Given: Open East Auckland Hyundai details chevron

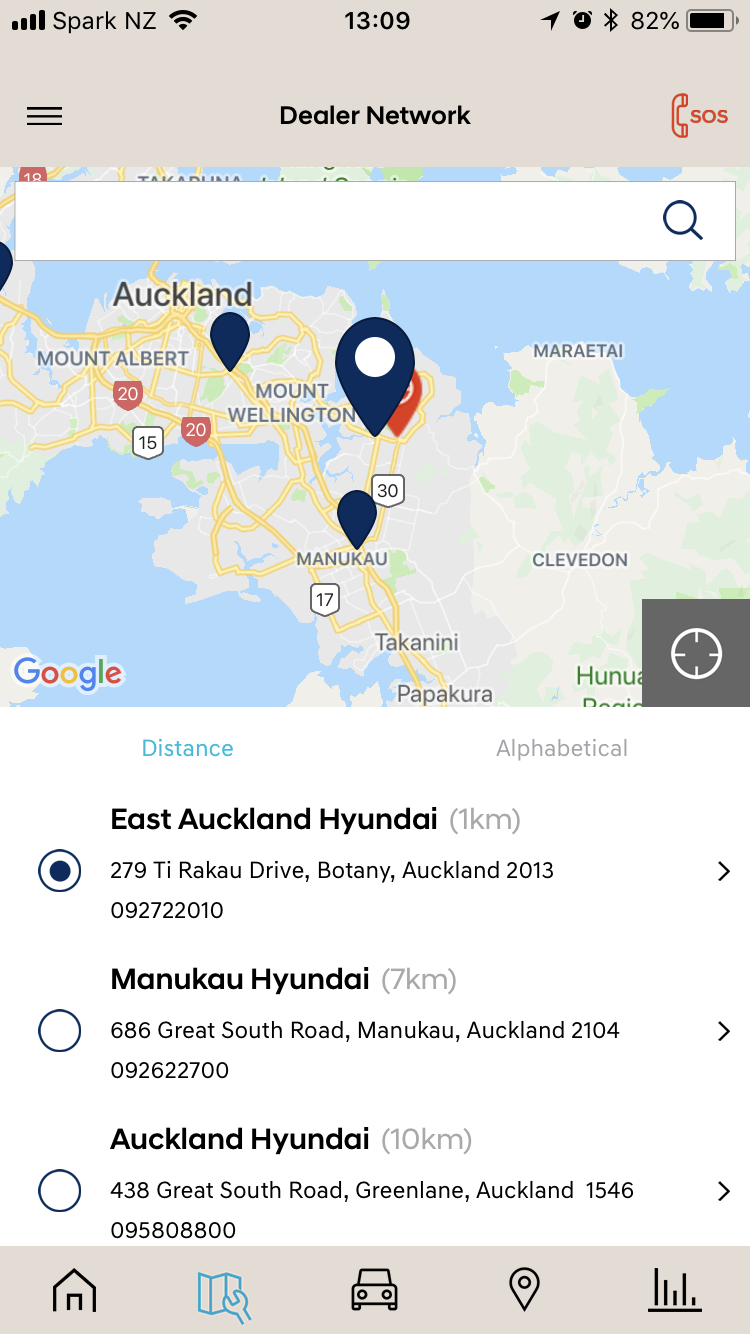Looking at the screenshot, I should click(724, 872).
